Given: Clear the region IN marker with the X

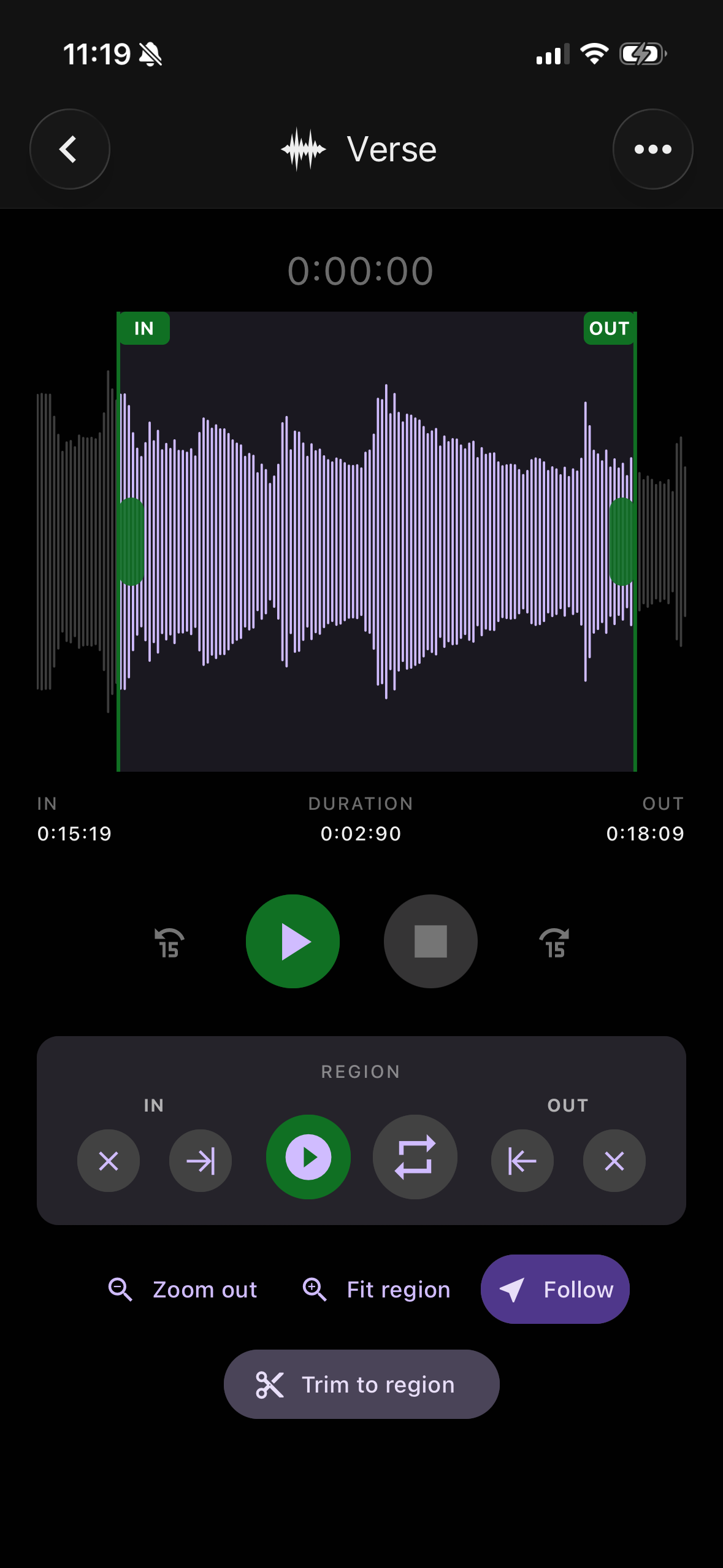Looking at the screenshot, I should pos(108,1159).
